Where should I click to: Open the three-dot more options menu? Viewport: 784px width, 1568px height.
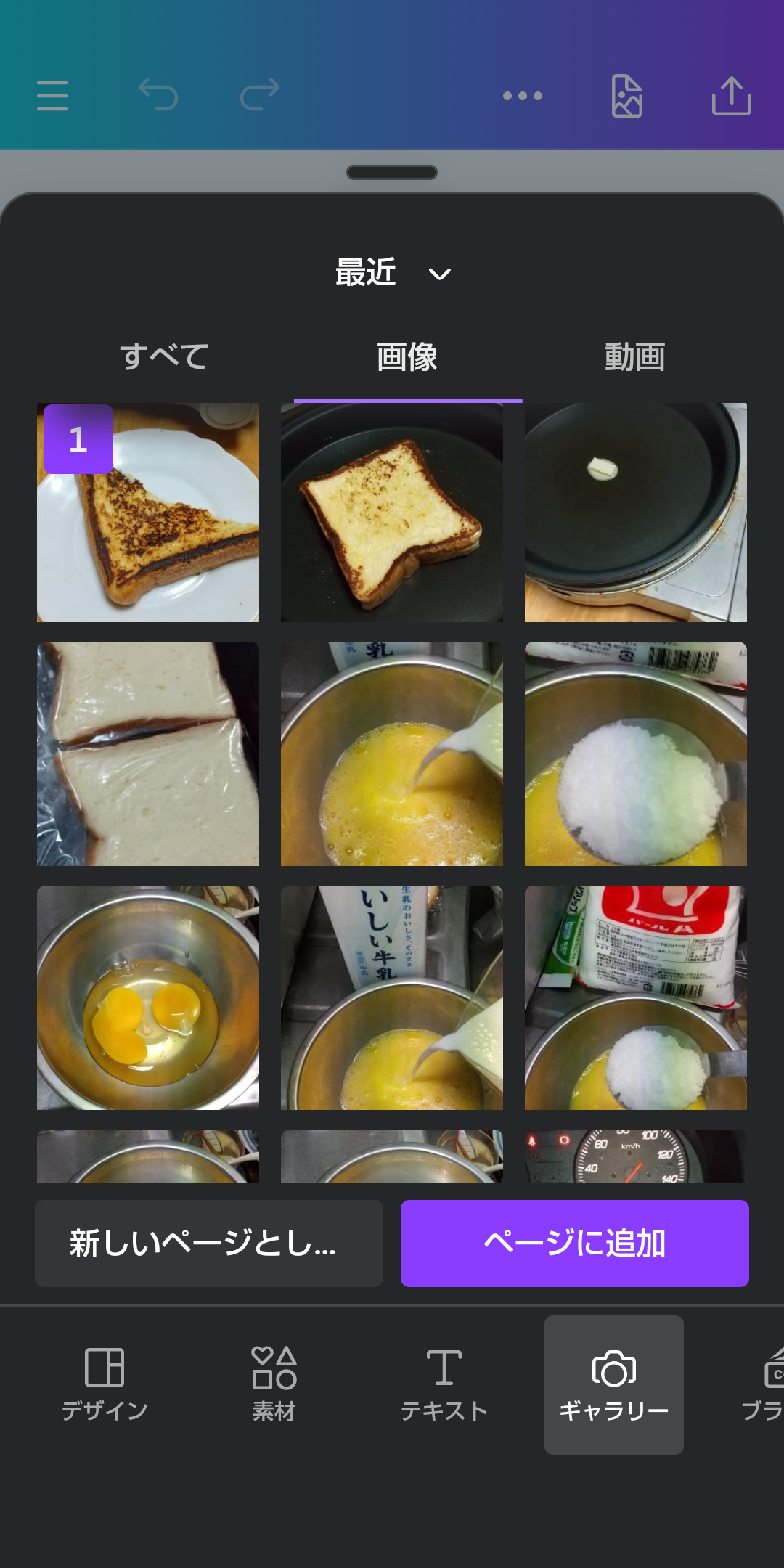click(x=523, y=96)
